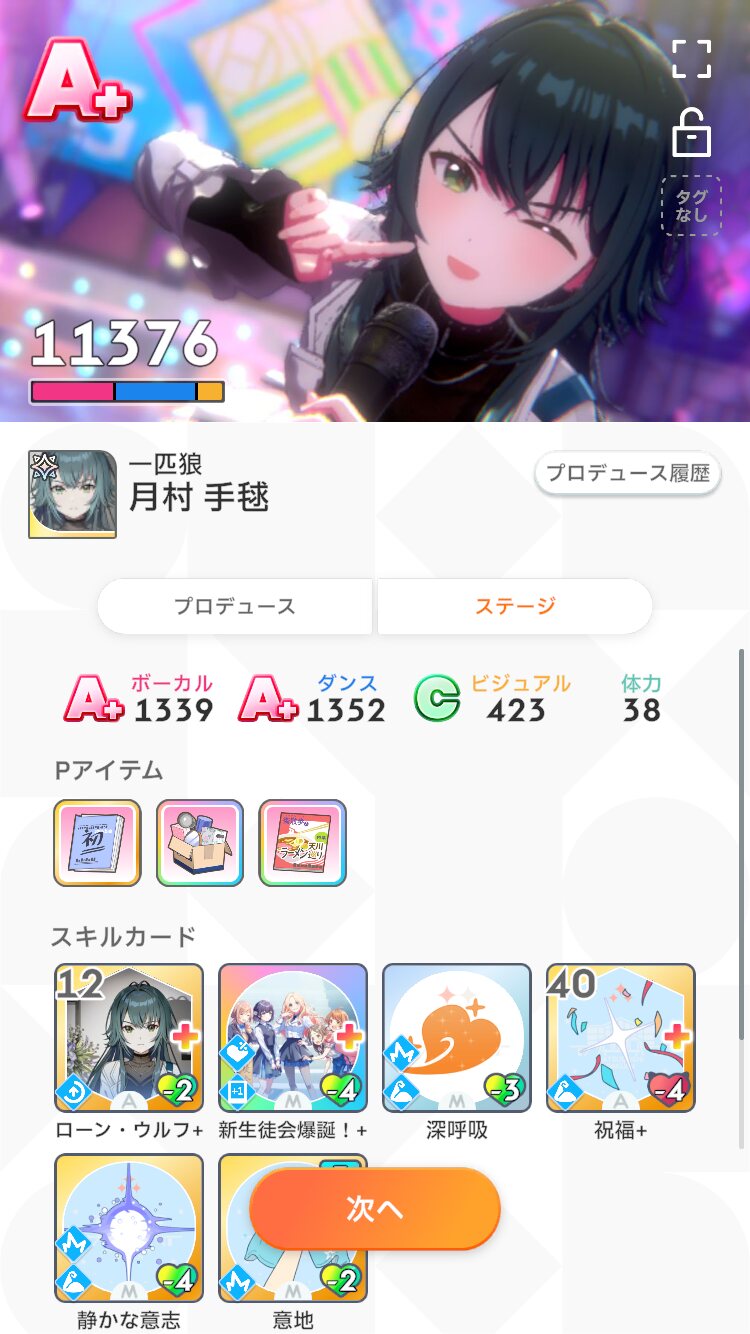The image size is (750, 1334).
Task: Inspect the 祝福+ skill card
Action: 621,1038
